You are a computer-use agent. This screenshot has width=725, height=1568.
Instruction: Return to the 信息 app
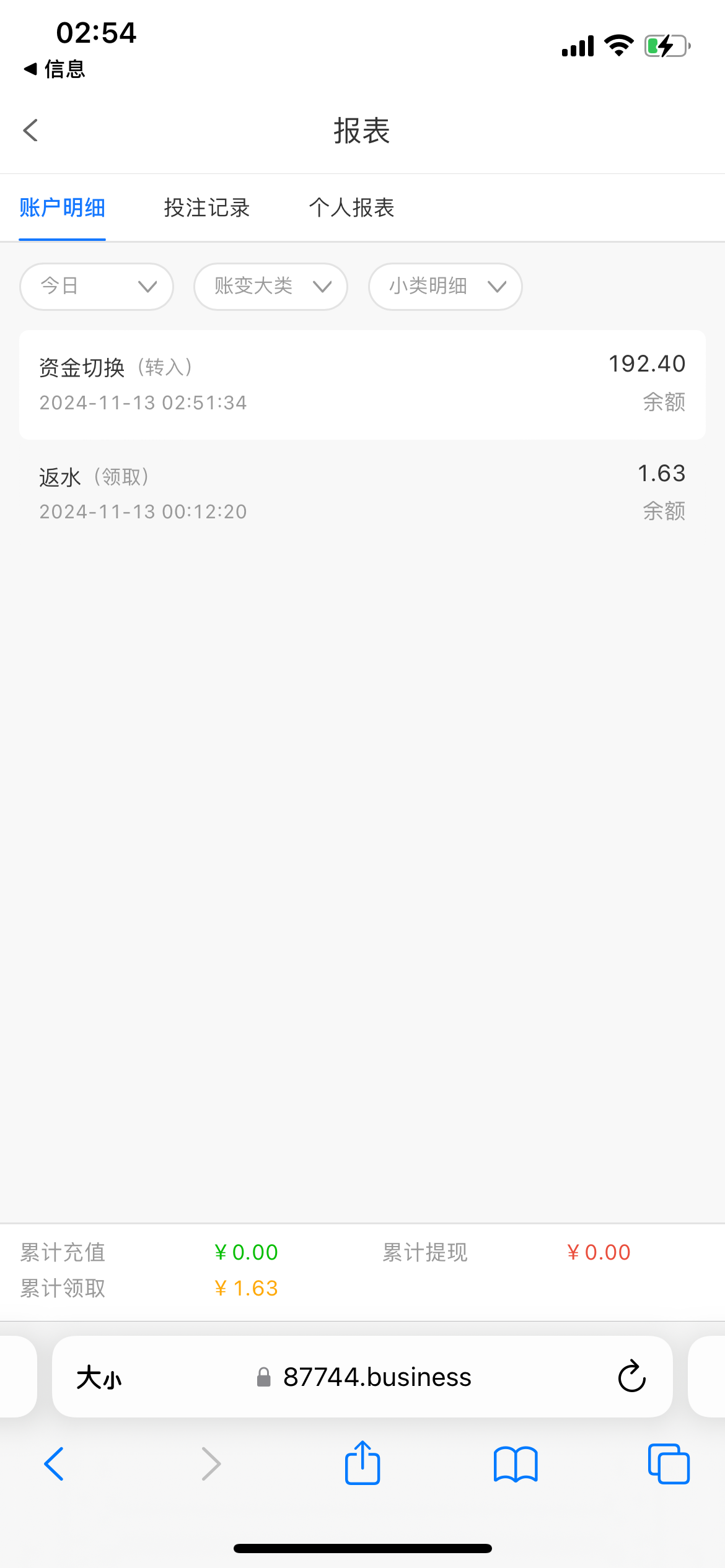(x=55, y=69)
